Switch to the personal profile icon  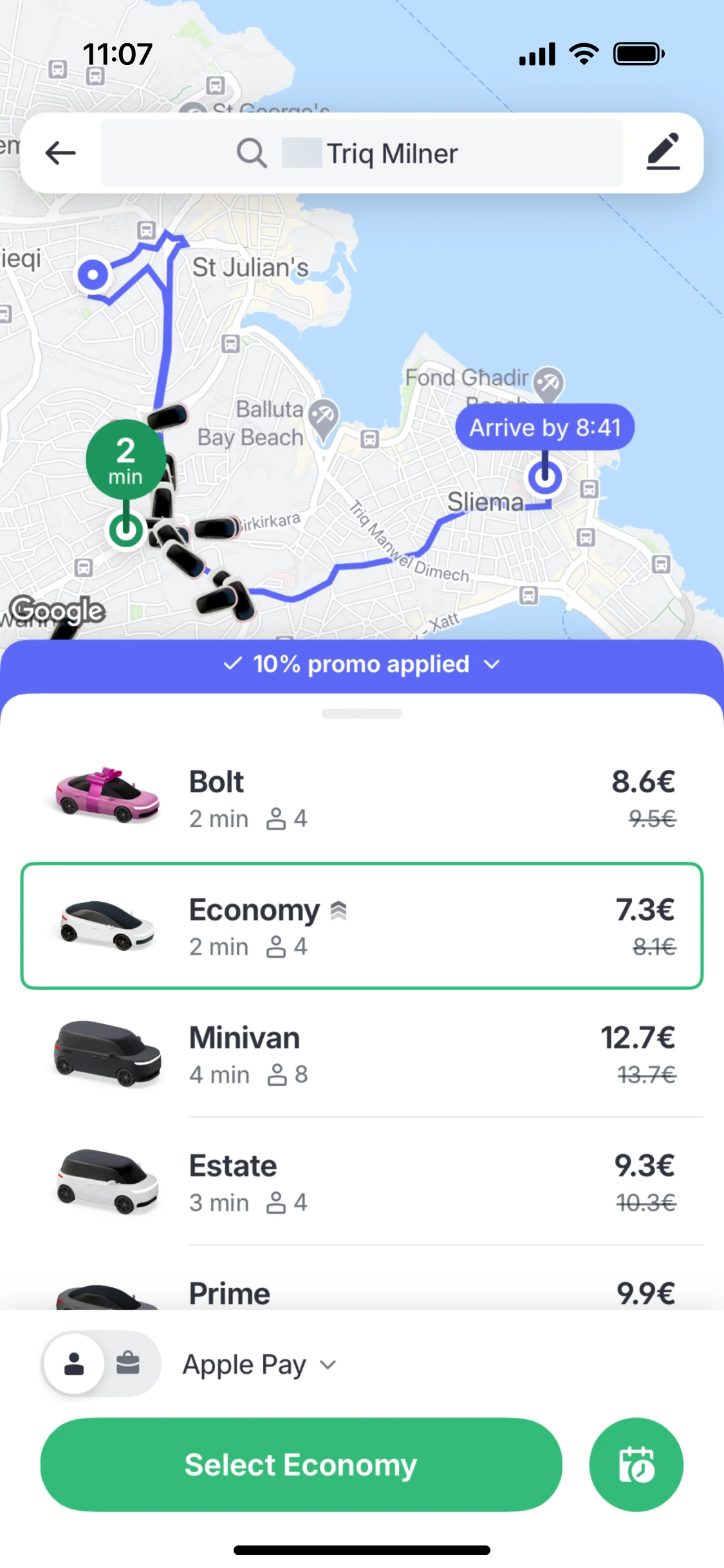click(x=74, y=1364)
